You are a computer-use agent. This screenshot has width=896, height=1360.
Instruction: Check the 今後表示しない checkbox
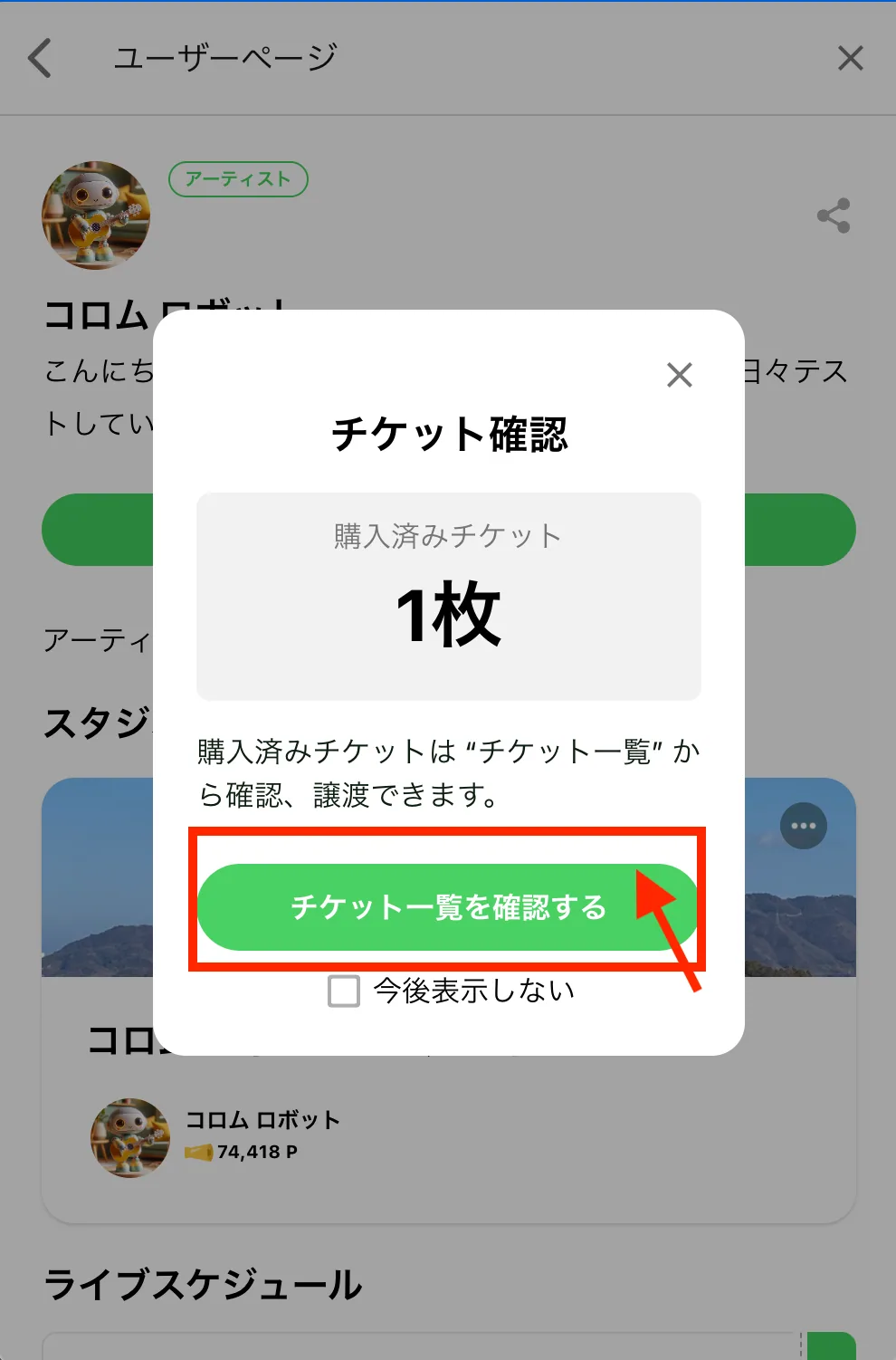(x=344, y=991)
